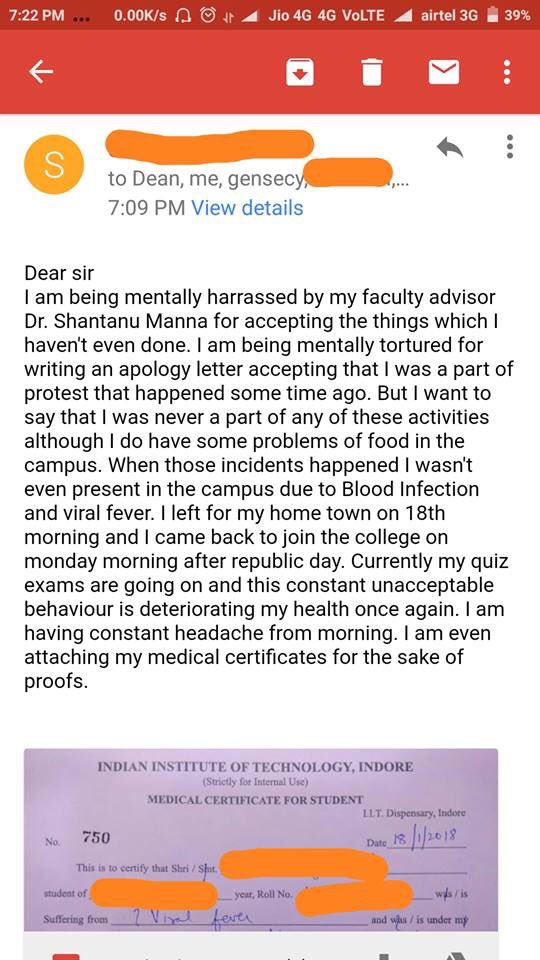This screenshot has height=960, width=540.
Task: Mark the email as unread
Action: 444,73
